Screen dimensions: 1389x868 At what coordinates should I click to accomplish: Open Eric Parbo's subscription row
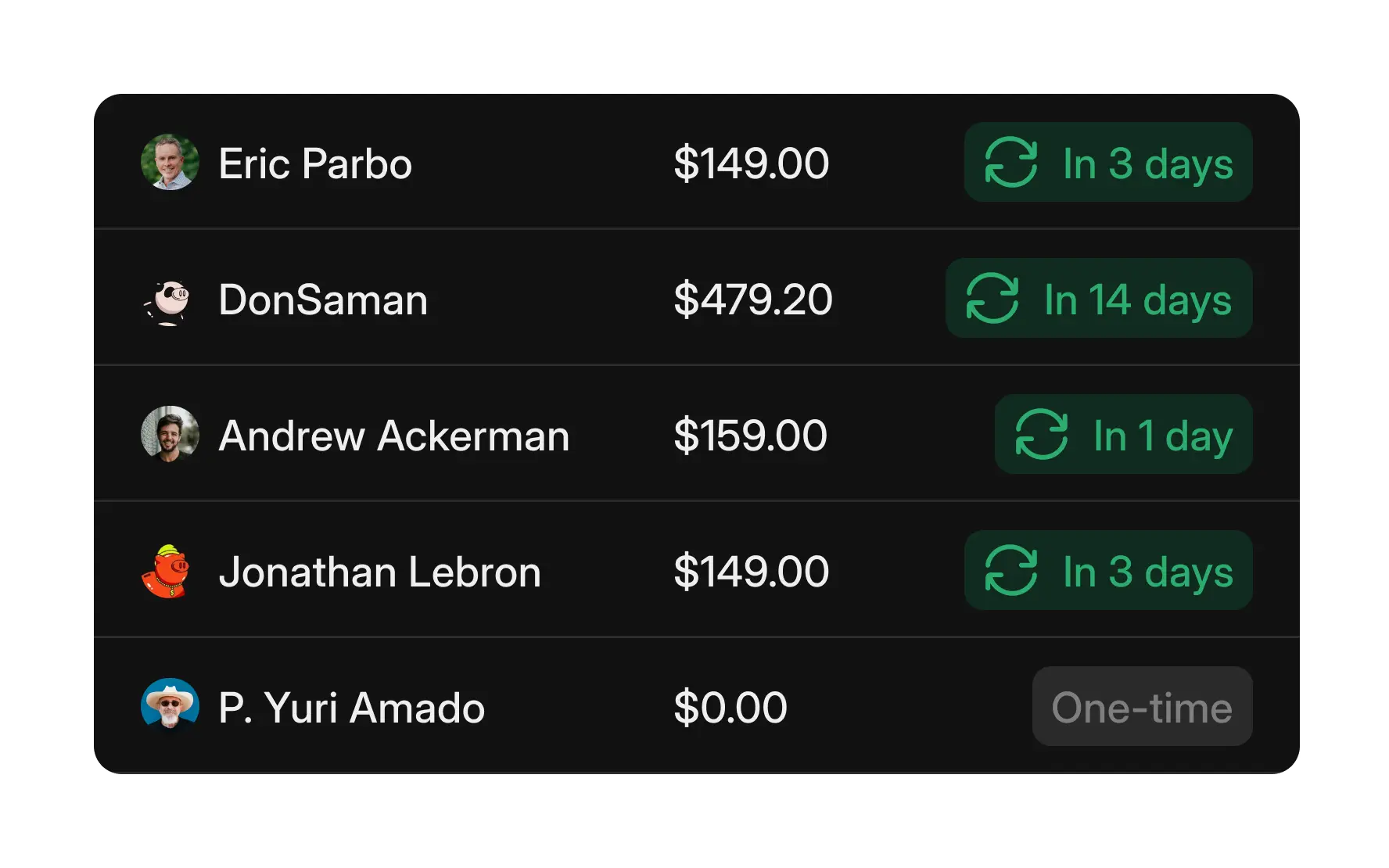314,163
